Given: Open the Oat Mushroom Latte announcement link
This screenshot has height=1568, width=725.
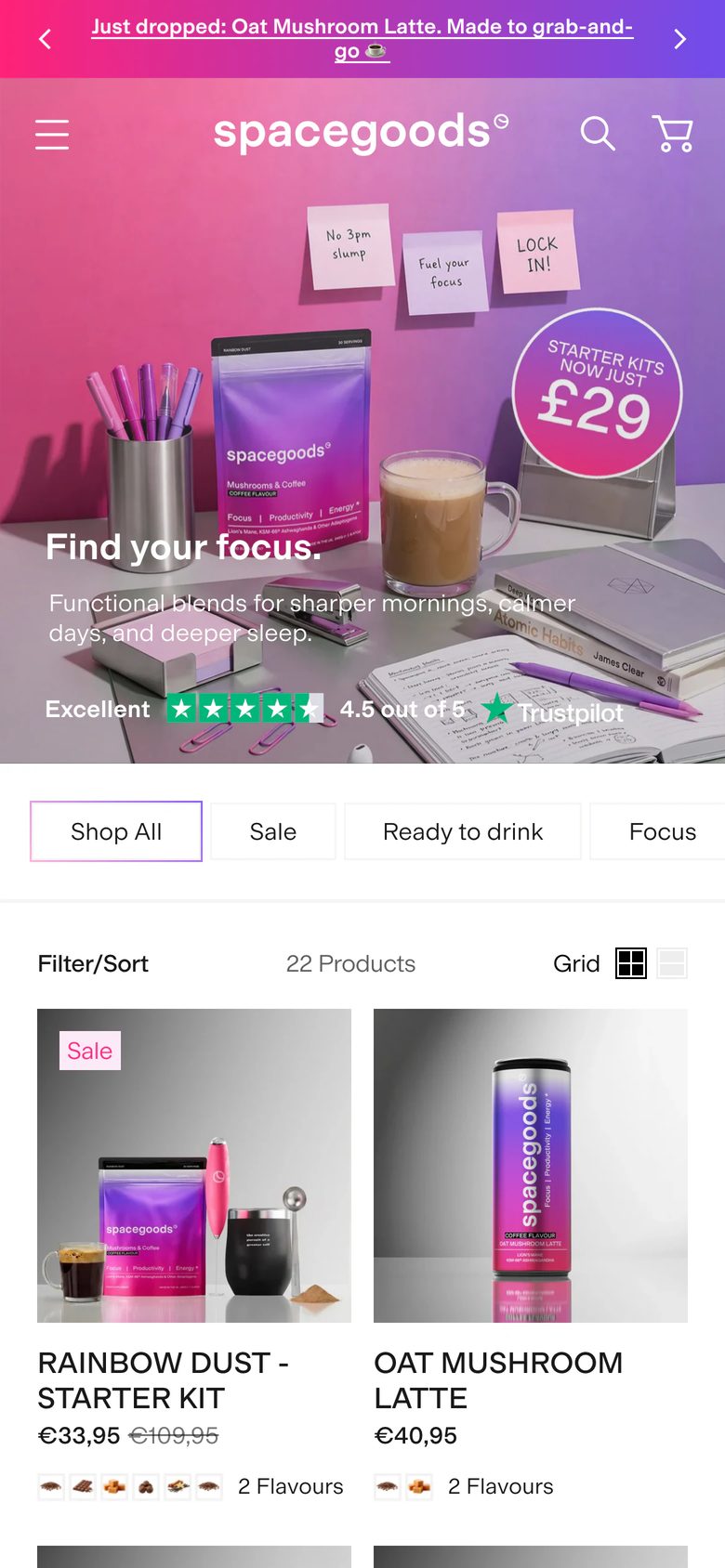Looking at the screenshot, I should coord(362,39).
